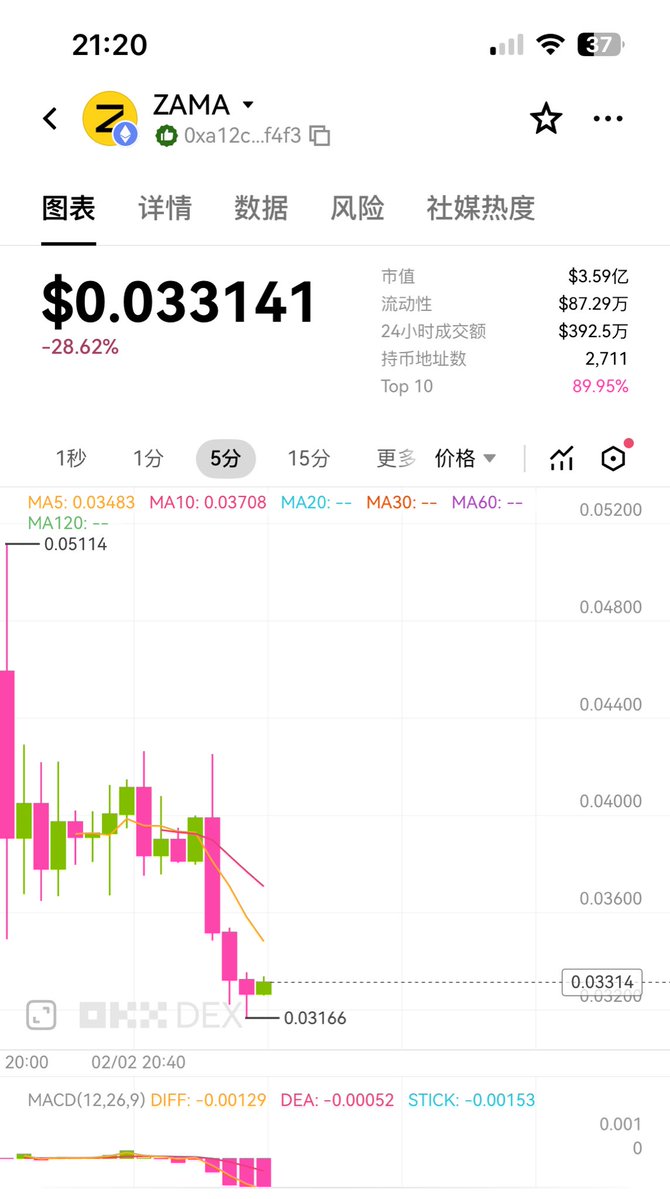This screenshot has width=670, height=1199.
Task: Expand the 价格 dropdown
Action: 466,458
